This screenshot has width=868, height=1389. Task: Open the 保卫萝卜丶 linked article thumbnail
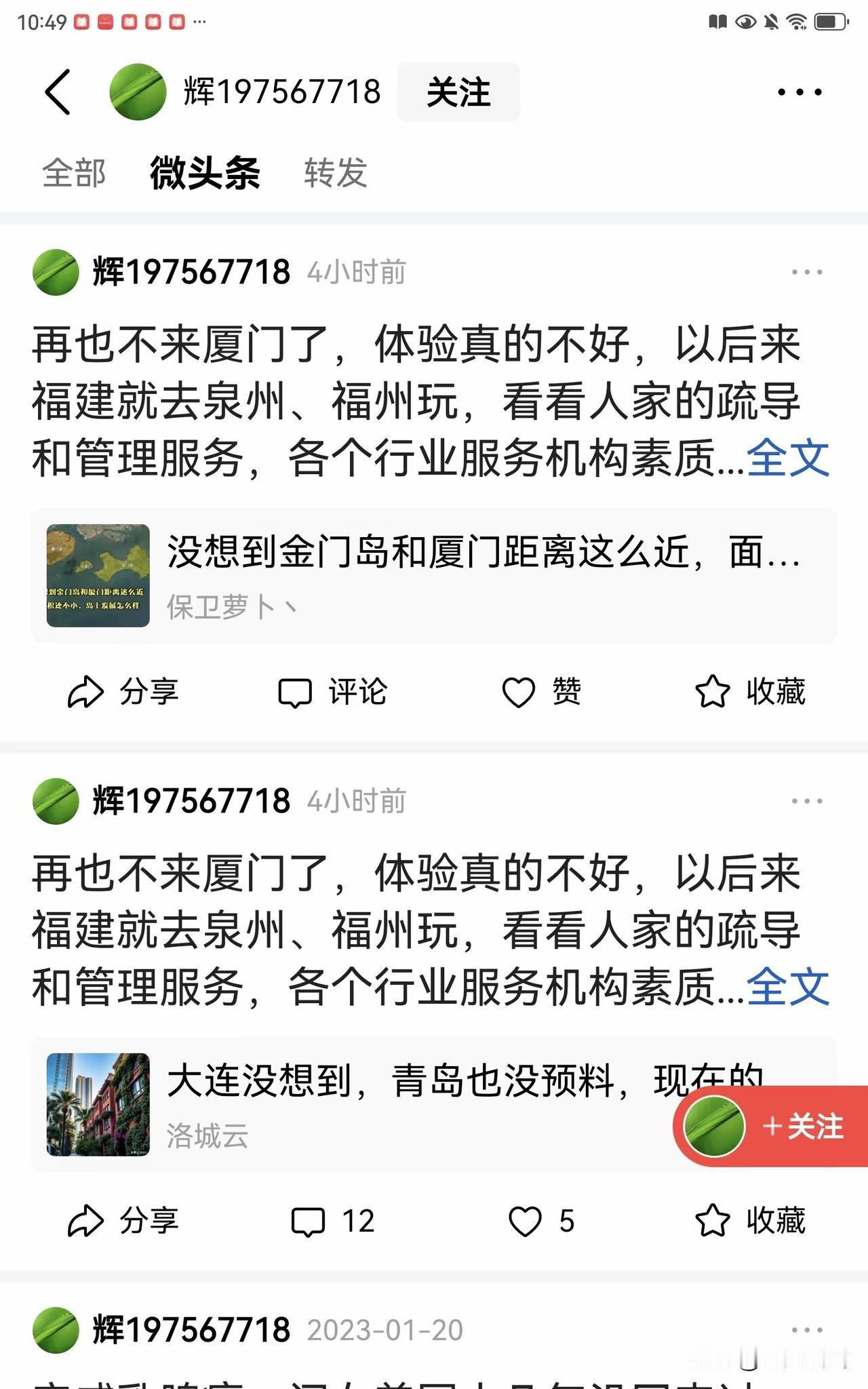pyautogui.click(x=97, y=576)
